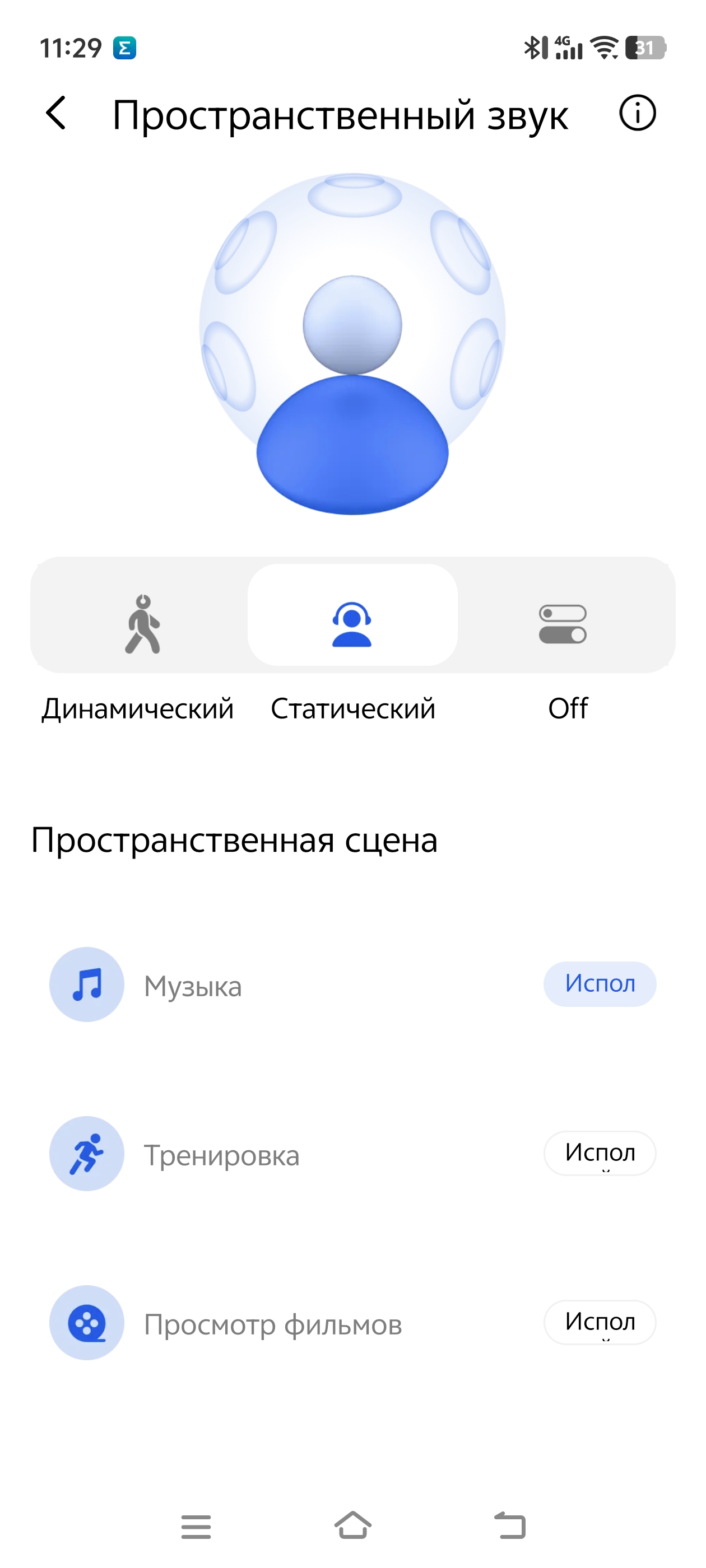Switch to Динамический spatial mode
Viewport: 706px width, 1568px height.
(142, 624)
